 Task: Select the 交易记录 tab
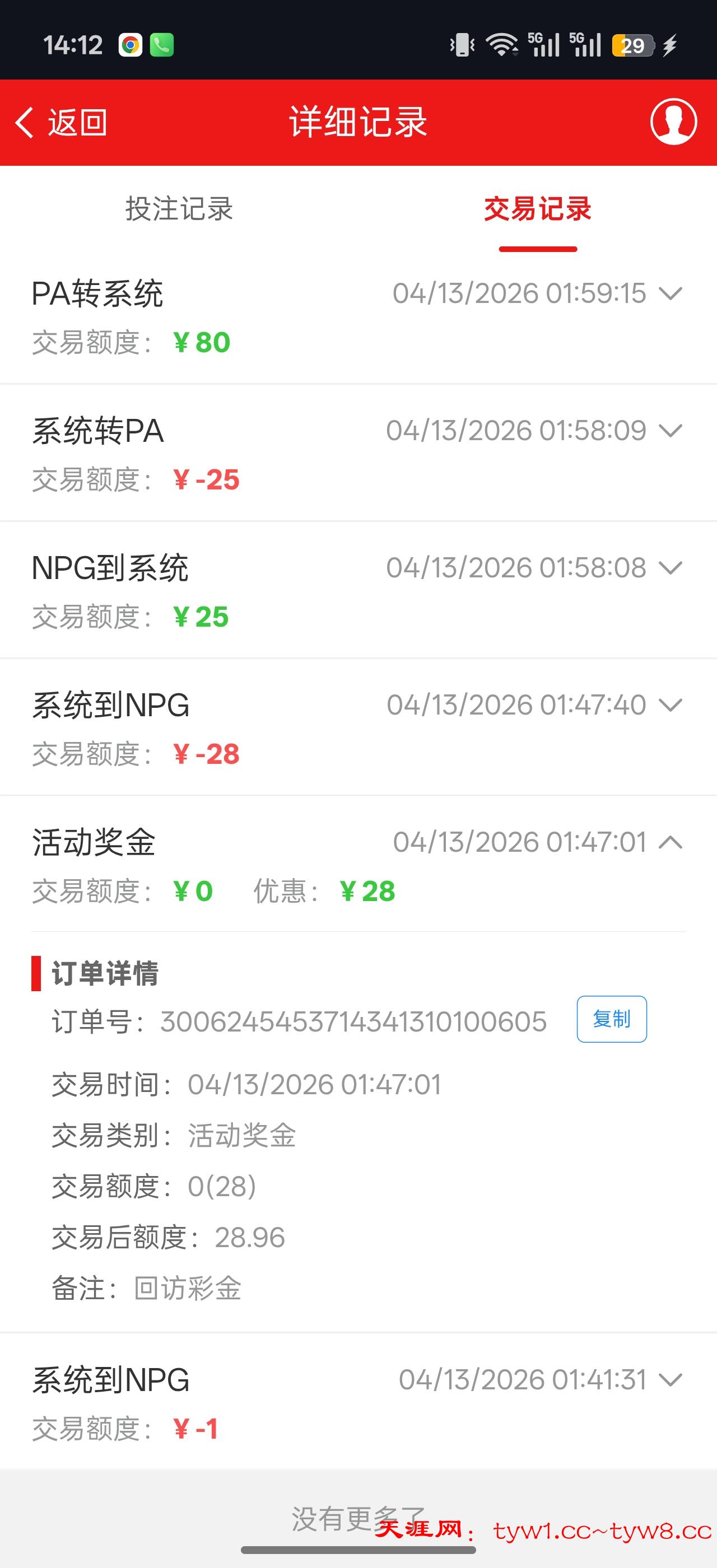[537, 209]
